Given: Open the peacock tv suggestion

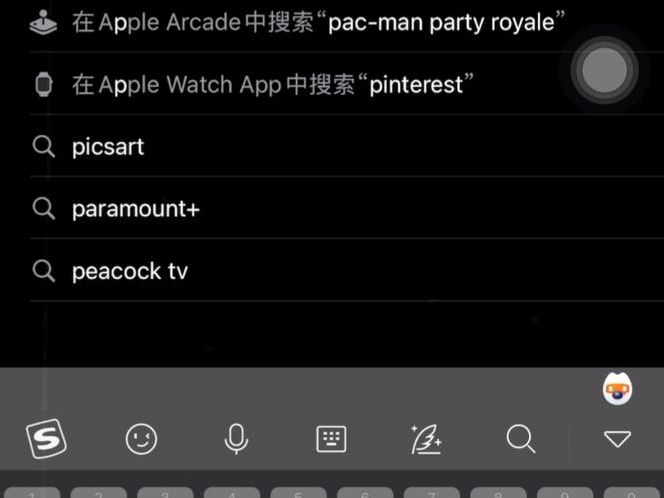Looking at the screenshot, I should click(x=130, y=271).
